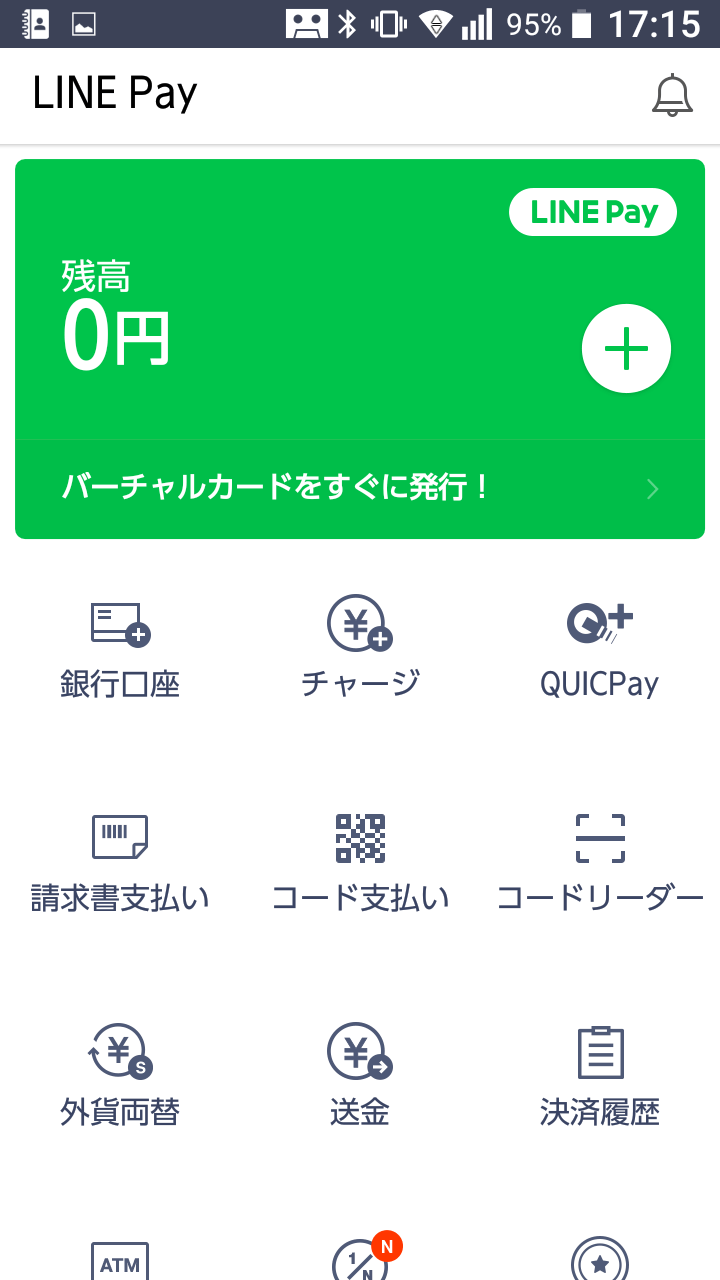The image size is (720, 1280).
Task: Tap the notification bell
Action: pos(671,95)
